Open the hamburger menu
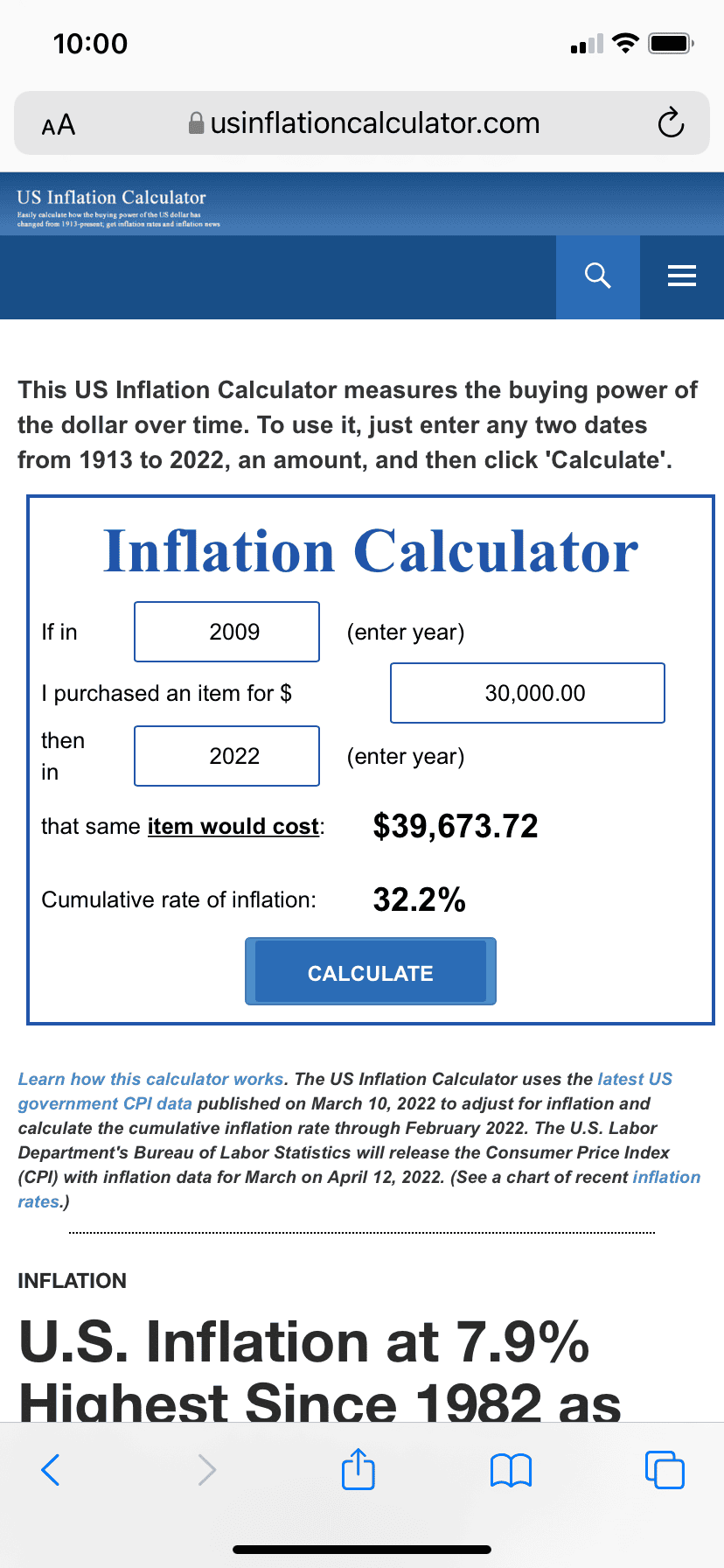724x1568 pixels. click(x=682, y=276)
